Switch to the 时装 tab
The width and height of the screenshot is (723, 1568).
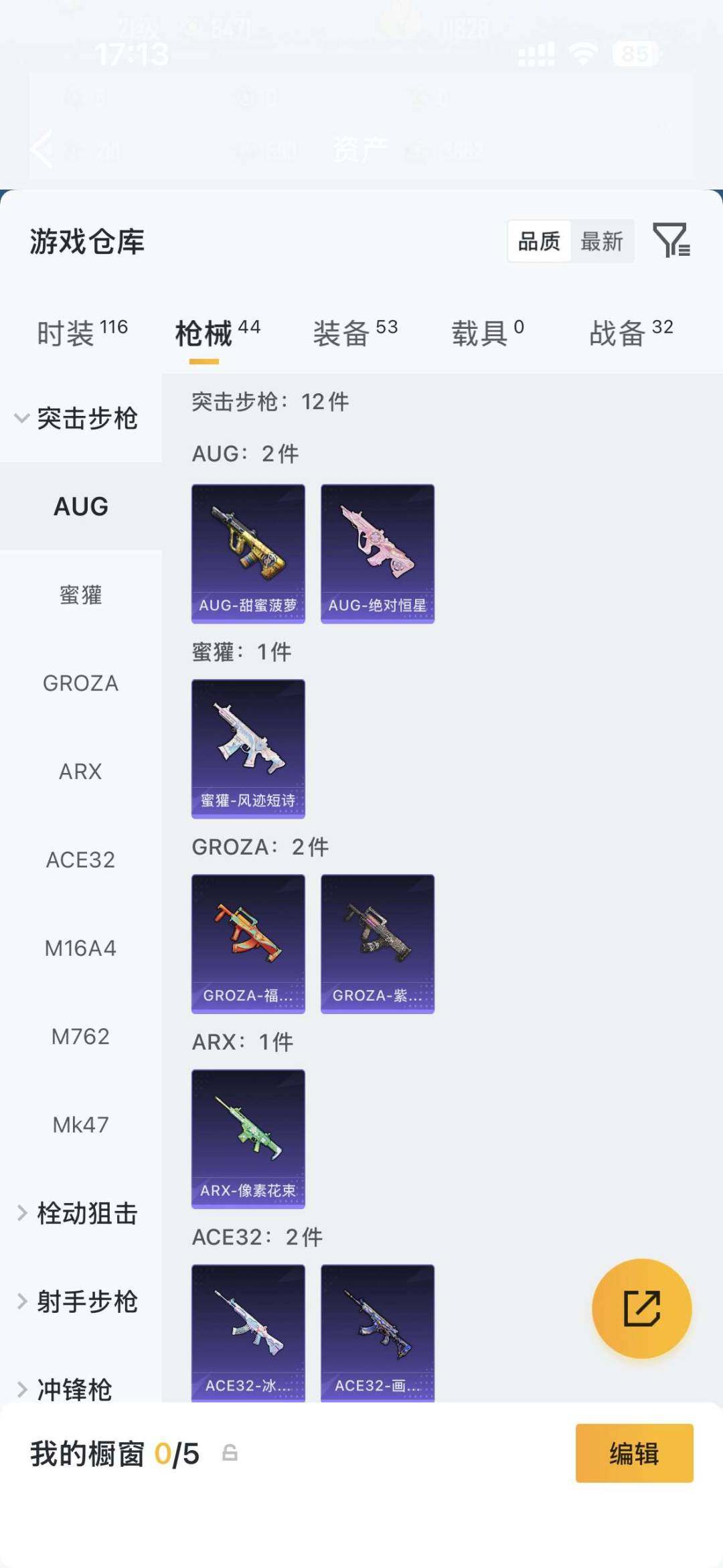point(82,333)
